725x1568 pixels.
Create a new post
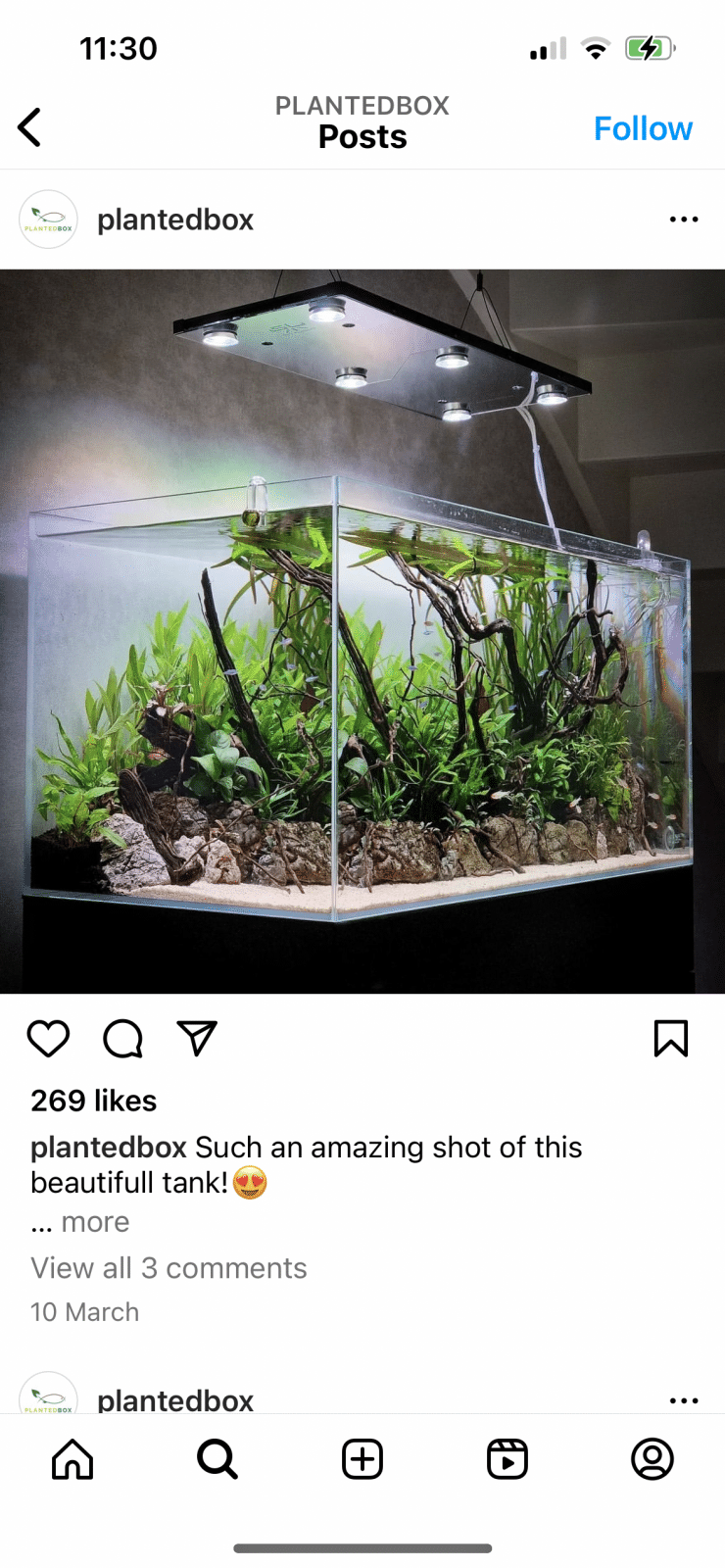[362, 1459]
